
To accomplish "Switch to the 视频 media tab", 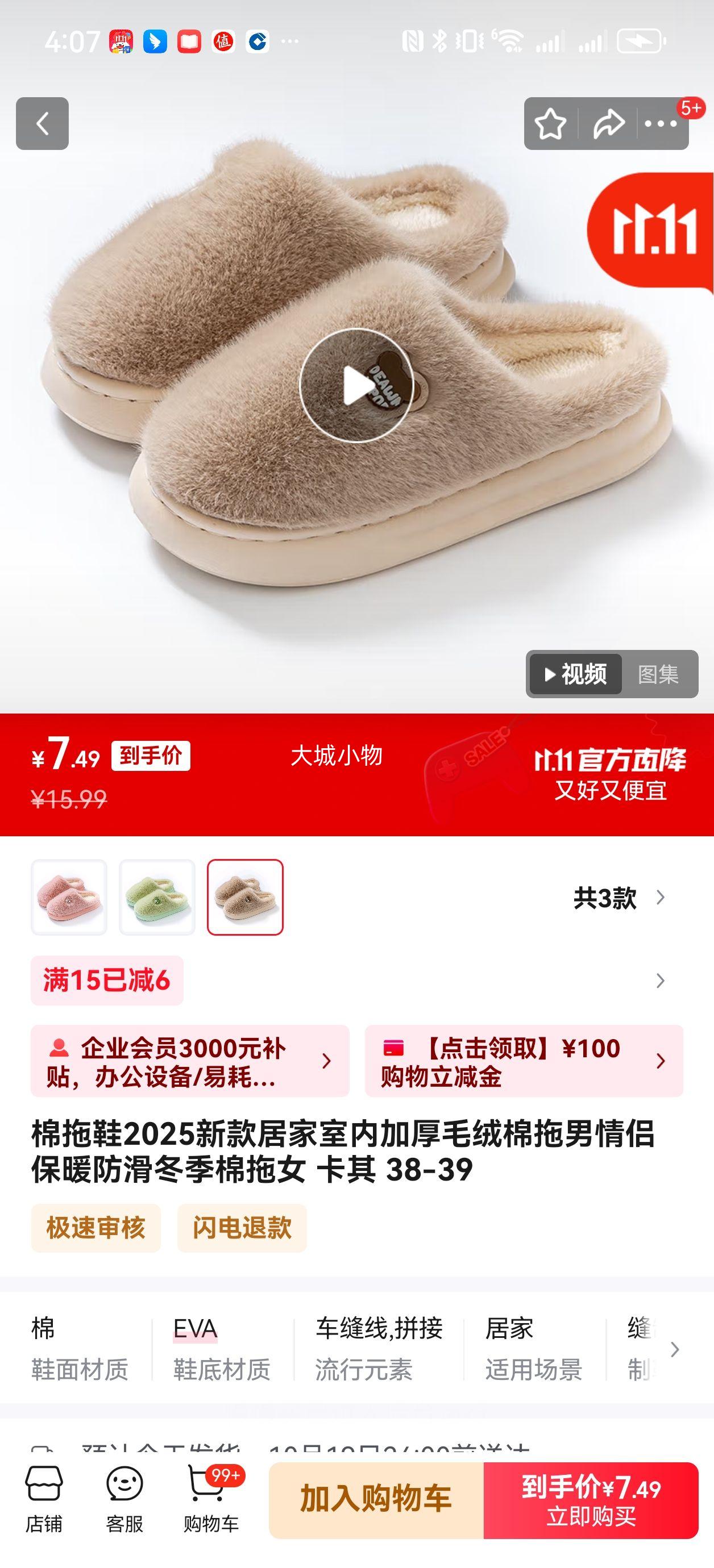I will [x=576, y=674].
